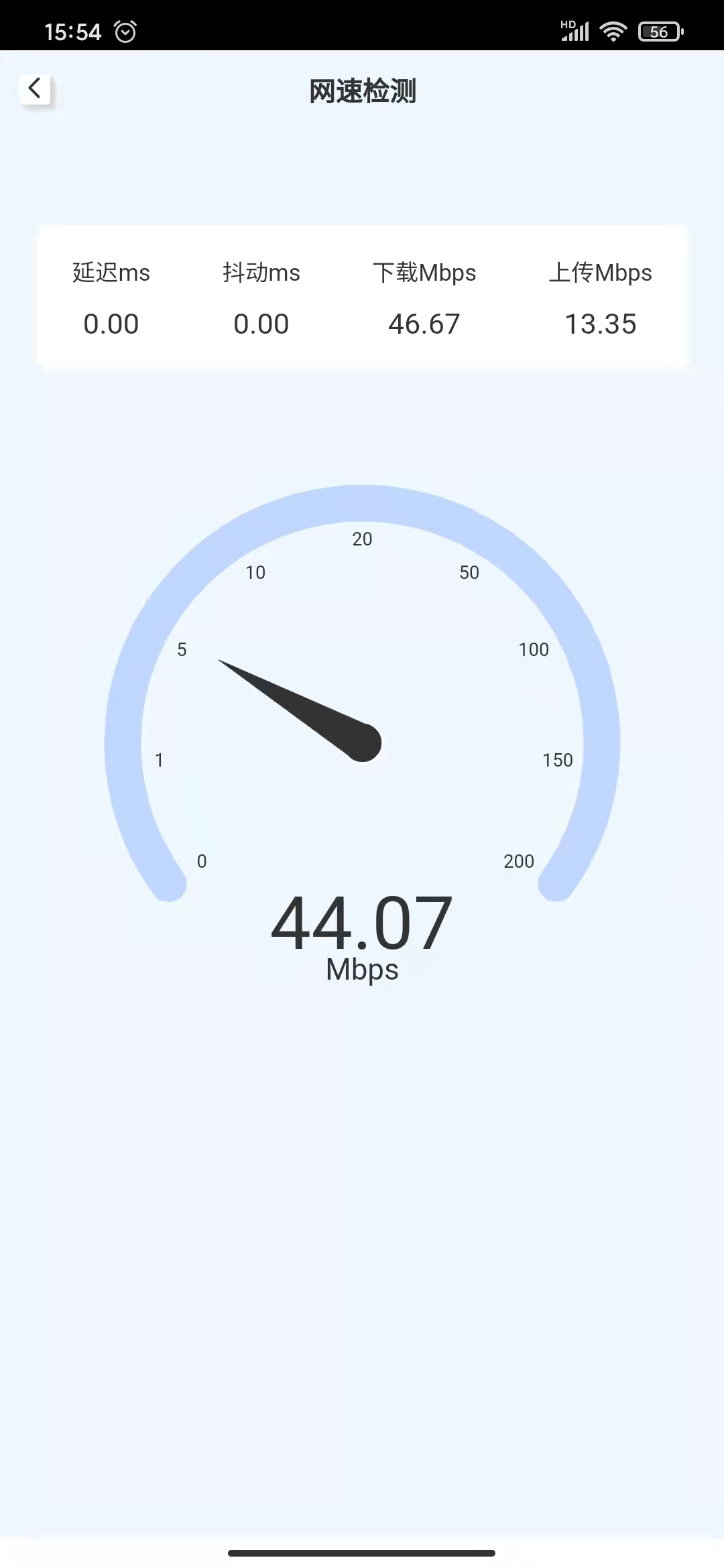Select the 抖动ms jitter value 0.00

[261, 324]
